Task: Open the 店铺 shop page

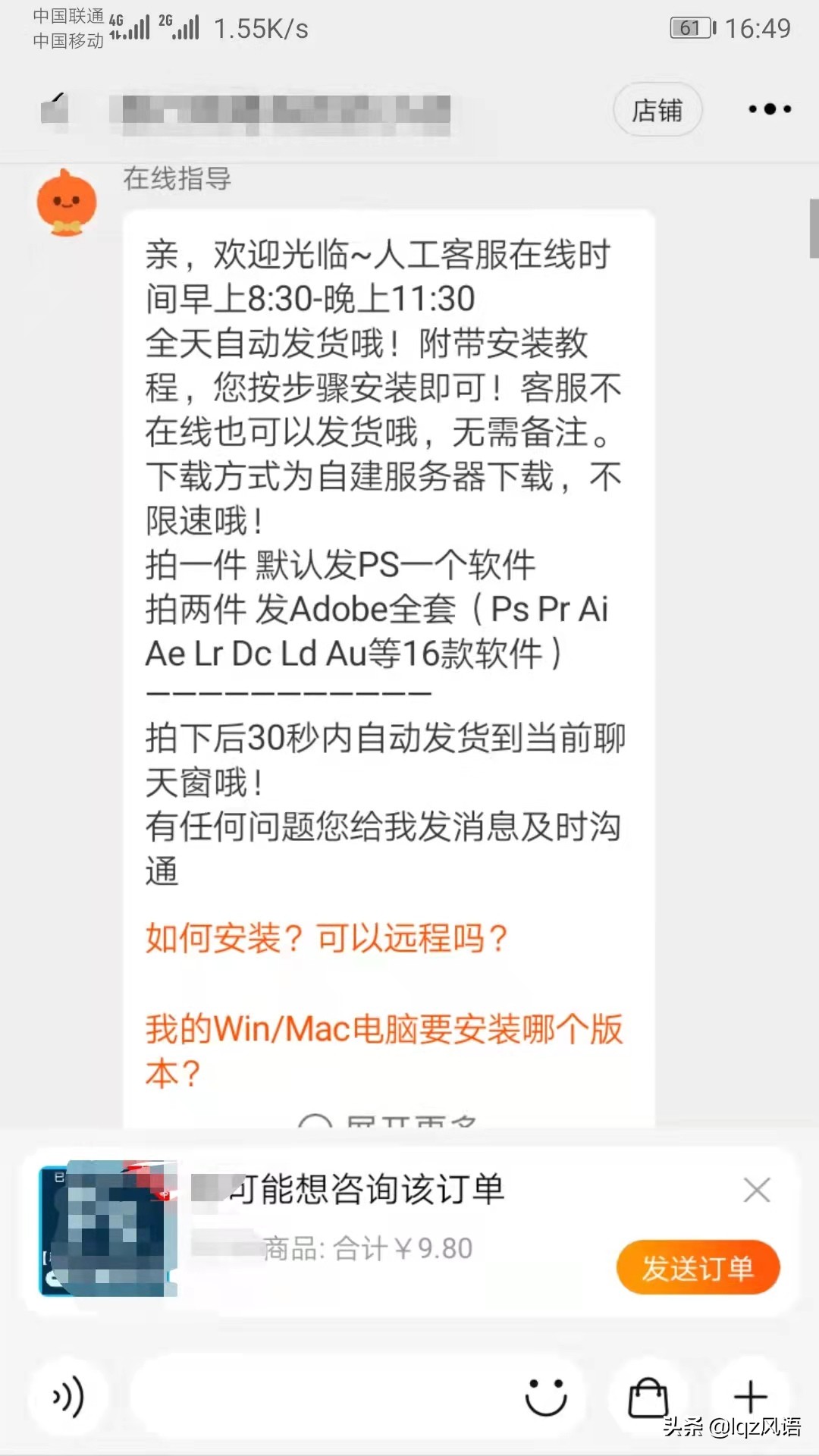Action: pyautogui.click(x=657, y=109)
